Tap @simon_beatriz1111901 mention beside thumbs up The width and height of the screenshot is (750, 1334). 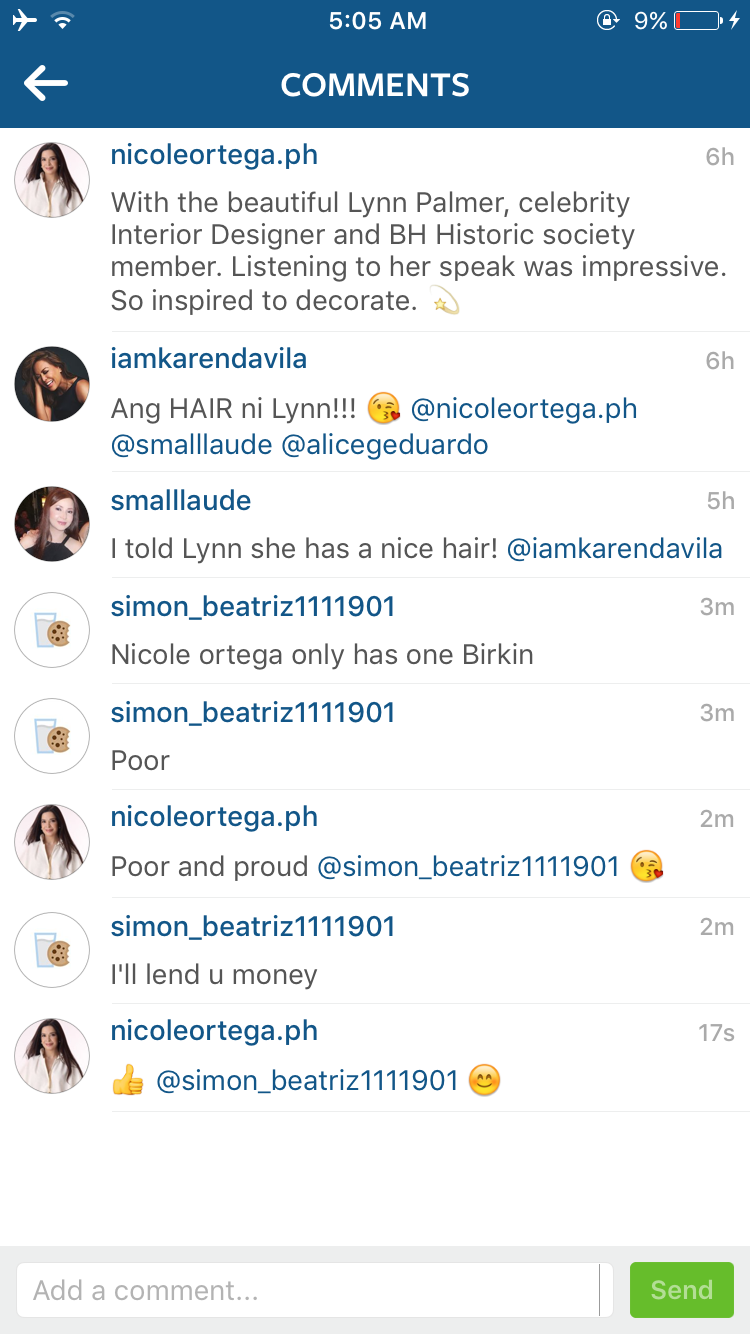click(307, 1081)
